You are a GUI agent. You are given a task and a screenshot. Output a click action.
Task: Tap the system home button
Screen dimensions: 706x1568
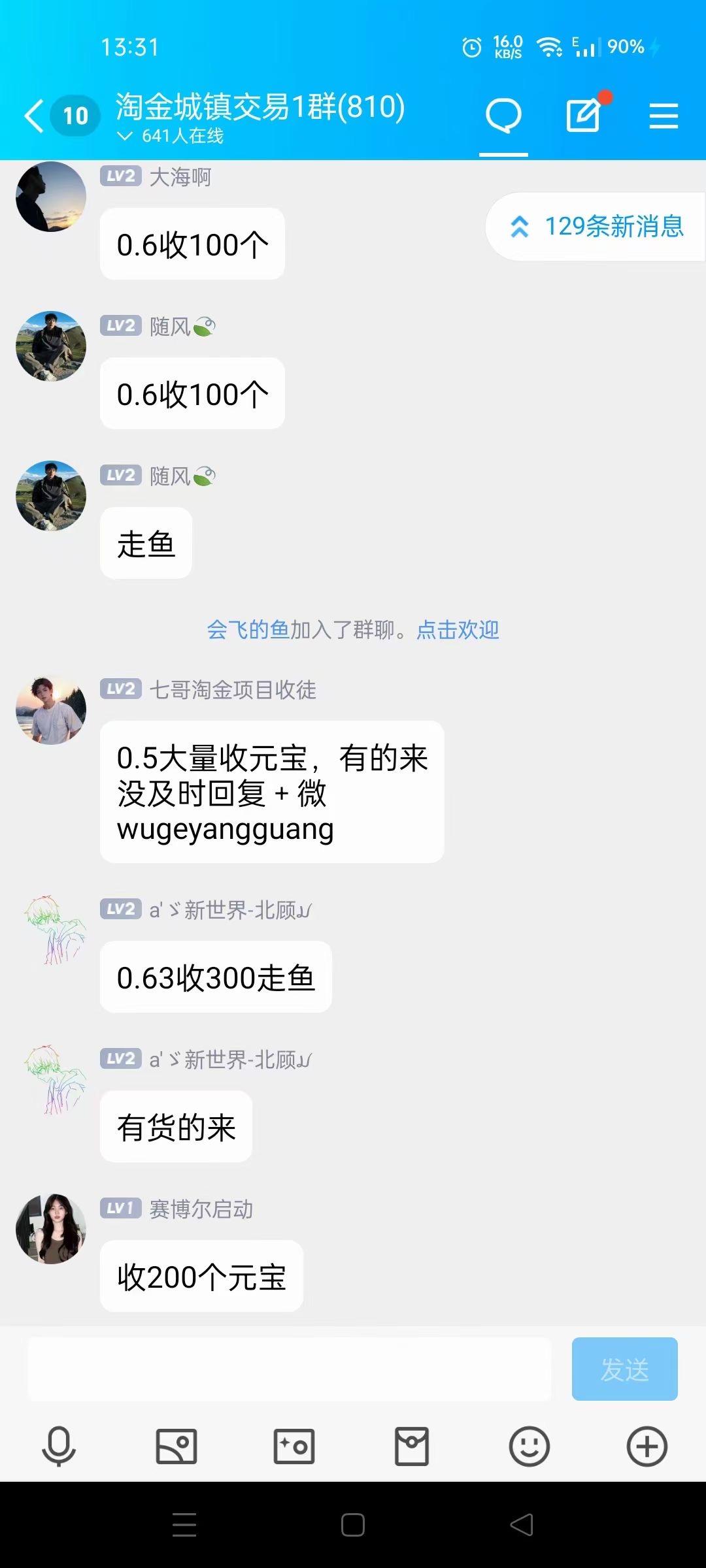pyautogui.click(x=353, y=1525)
